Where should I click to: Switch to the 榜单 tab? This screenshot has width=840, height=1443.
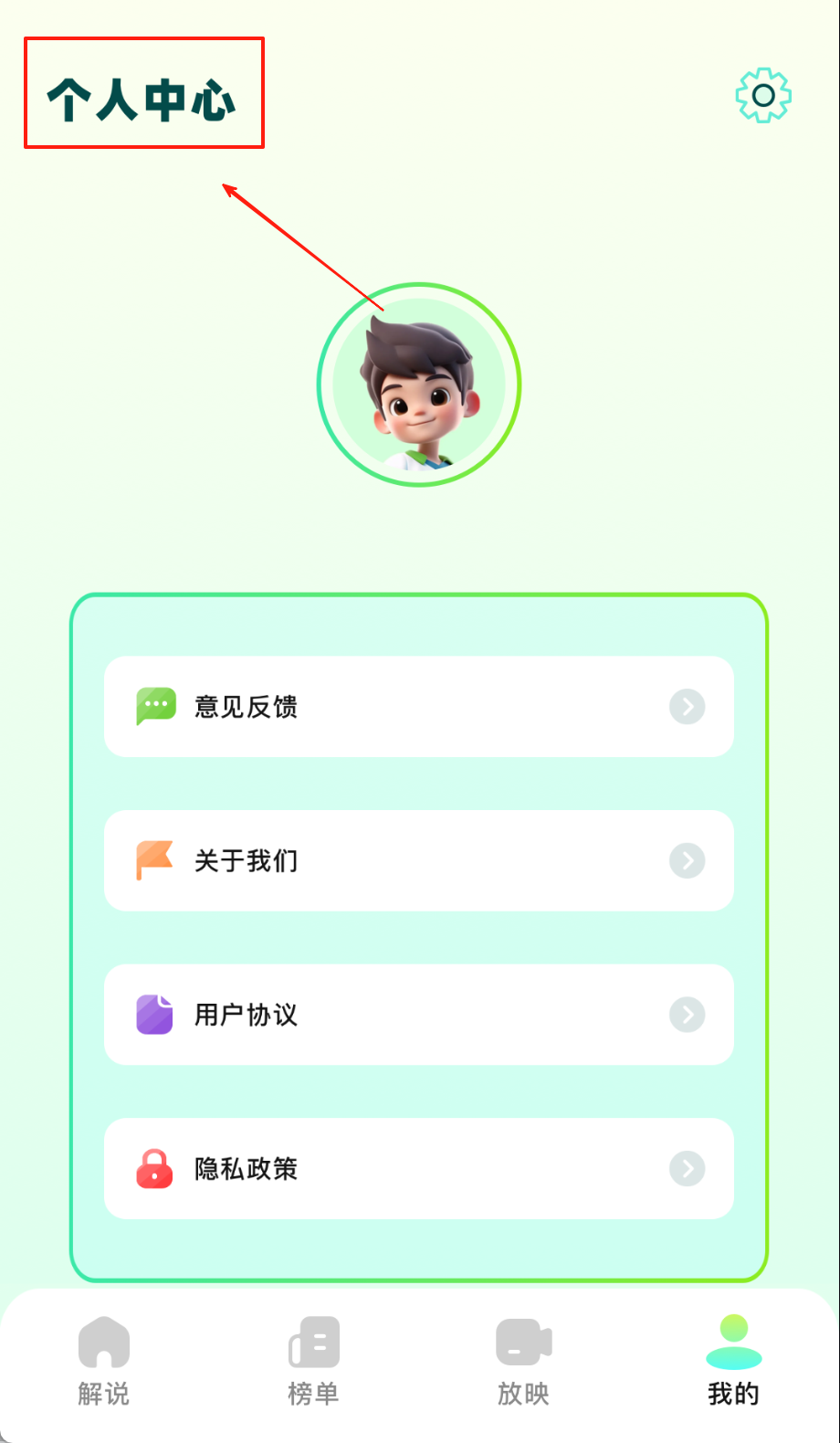coord(313,1360)
